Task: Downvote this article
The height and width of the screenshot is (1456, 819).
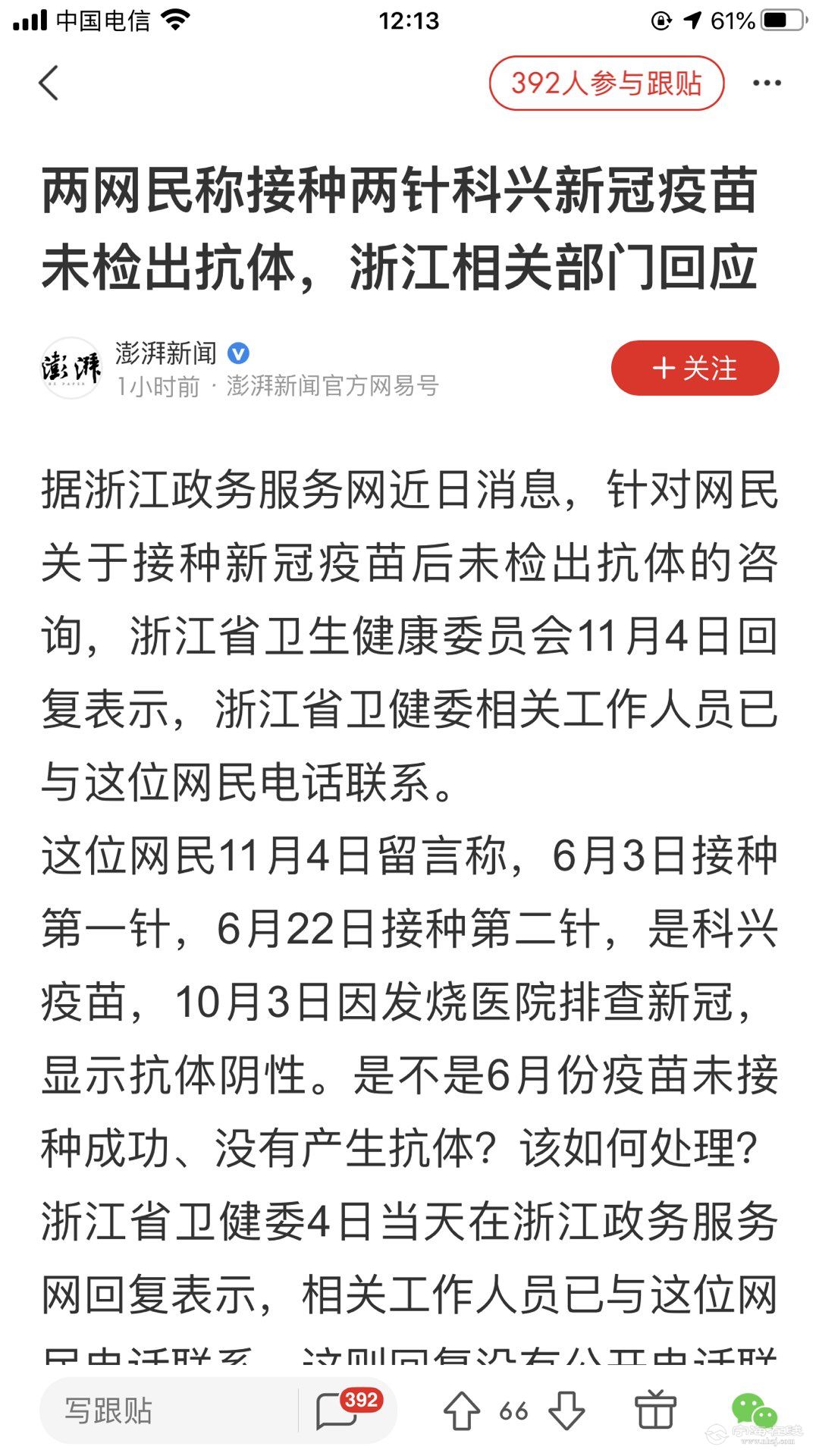Action: [566, 1411]
